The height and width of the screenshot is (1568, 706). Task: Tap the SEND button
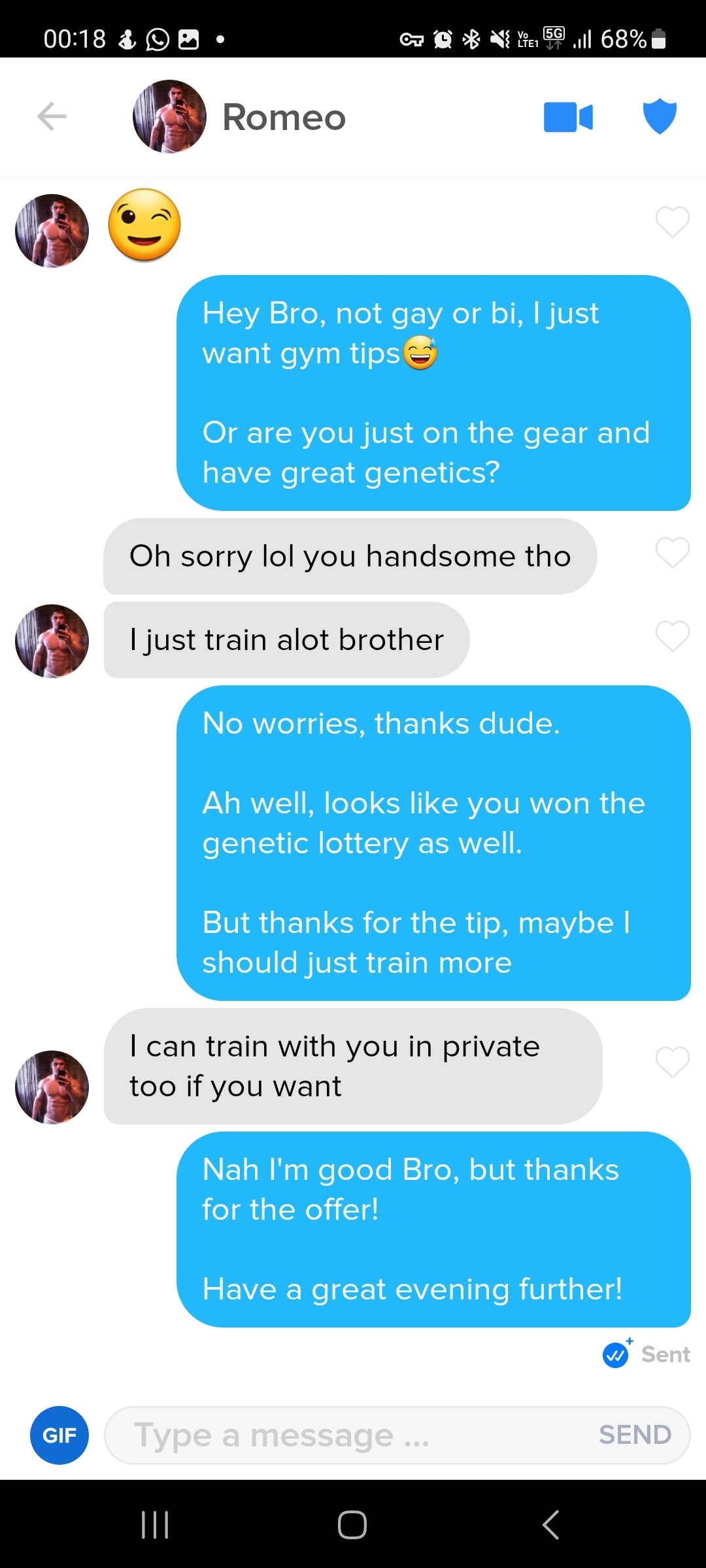tap(635, 1435)
